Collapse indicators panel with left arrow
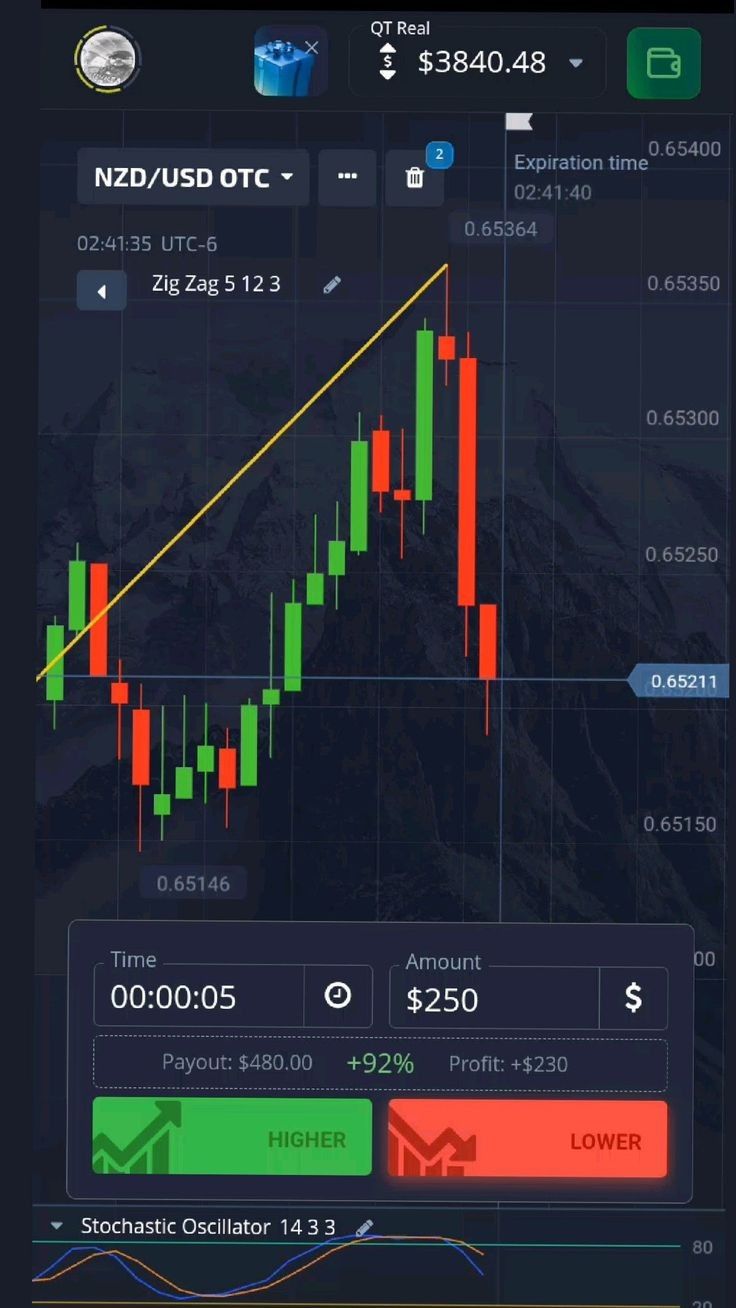Image resolution: width=736 pixels, height=1308 pixels. [101, 291]
